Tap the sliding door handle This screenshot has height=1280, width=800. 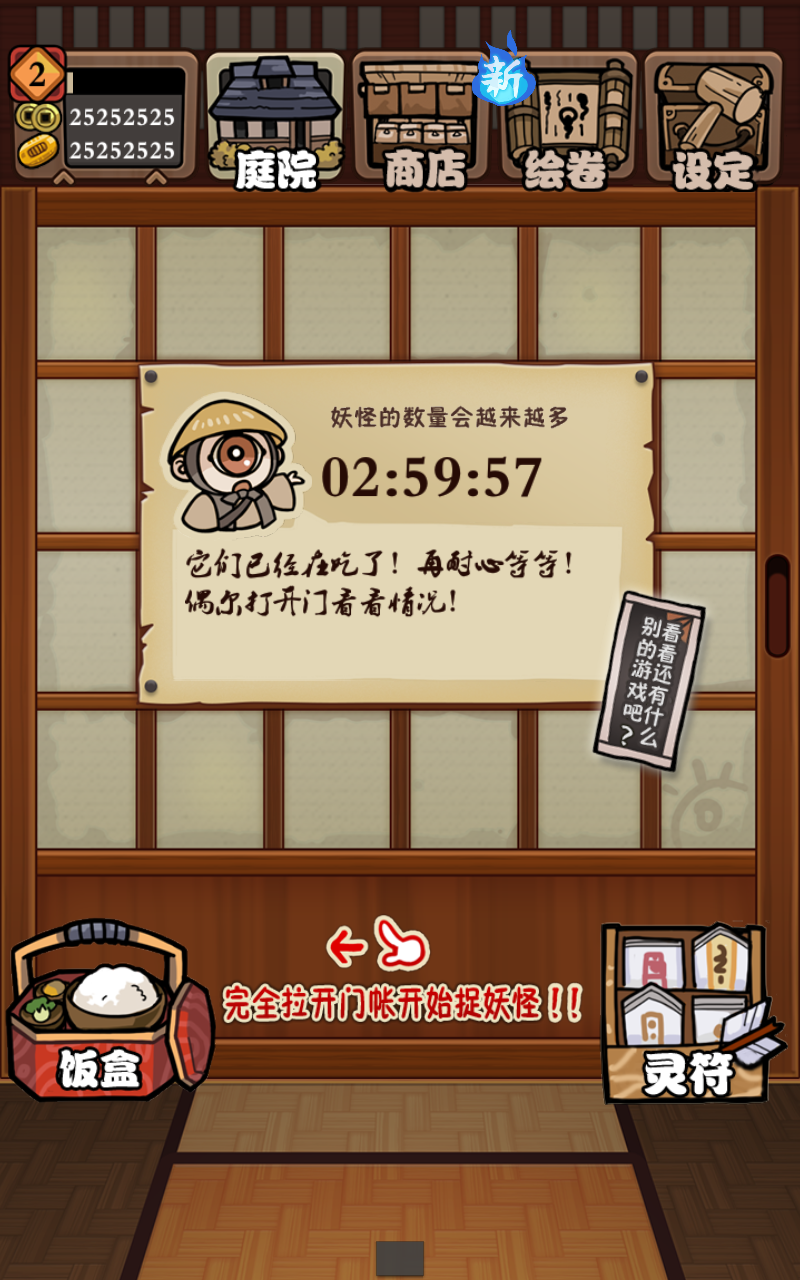[x=777, y=606]
